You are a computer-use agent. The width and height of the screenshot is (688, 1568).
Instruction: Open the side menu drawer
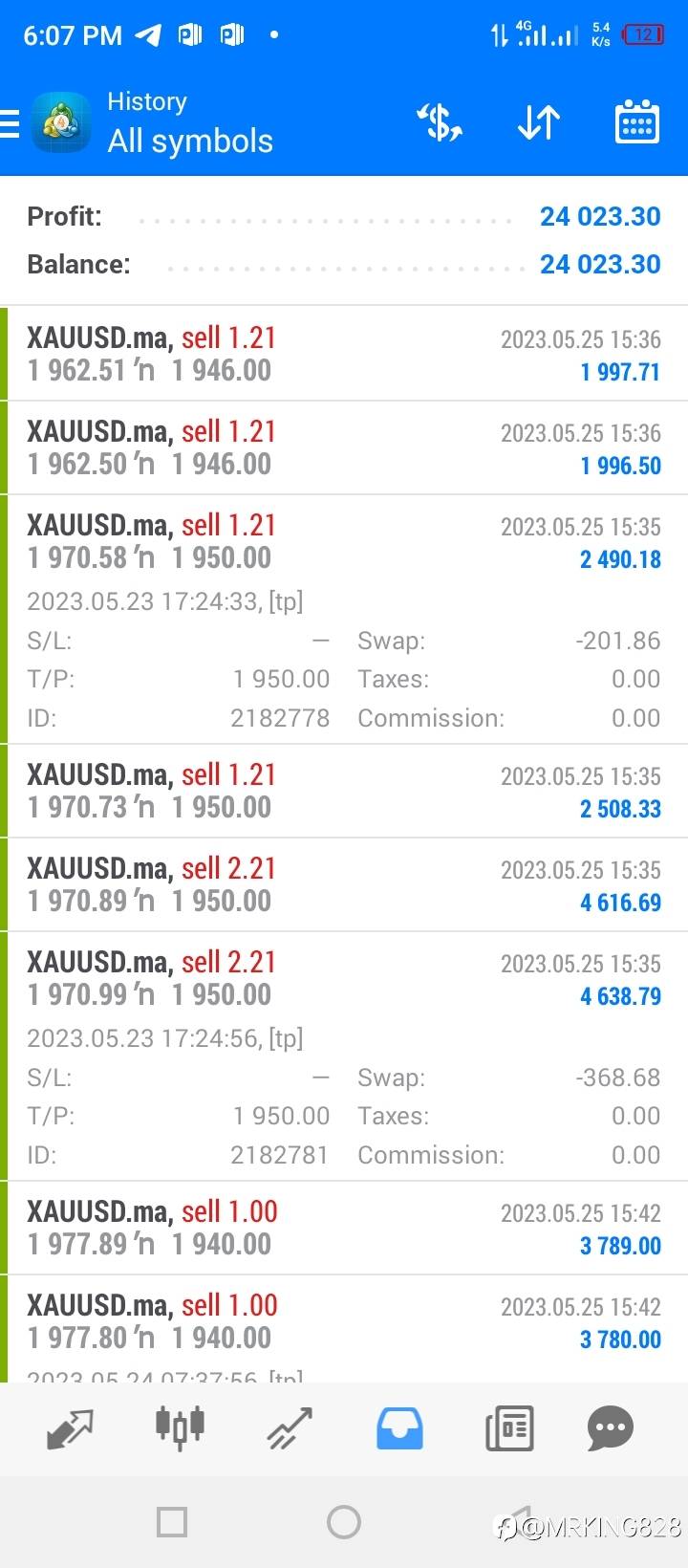pos(10,123)
